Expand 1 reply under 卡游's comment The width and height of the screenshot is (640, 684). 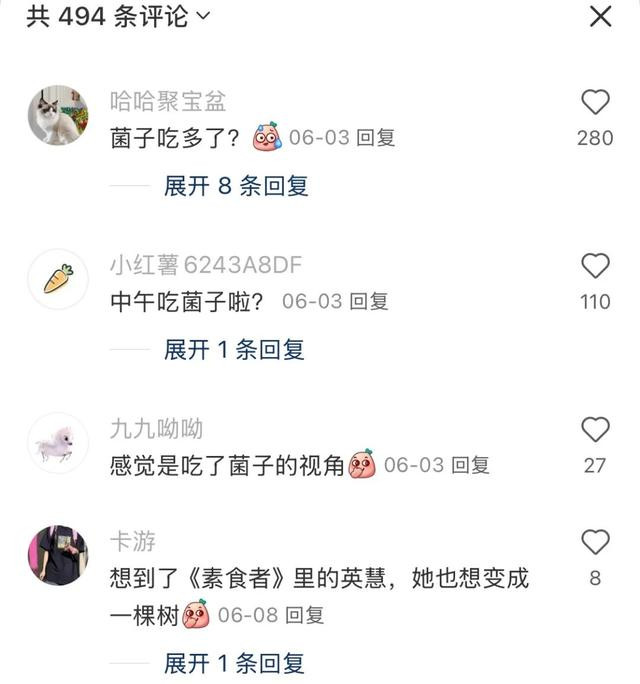click(234, 663)
